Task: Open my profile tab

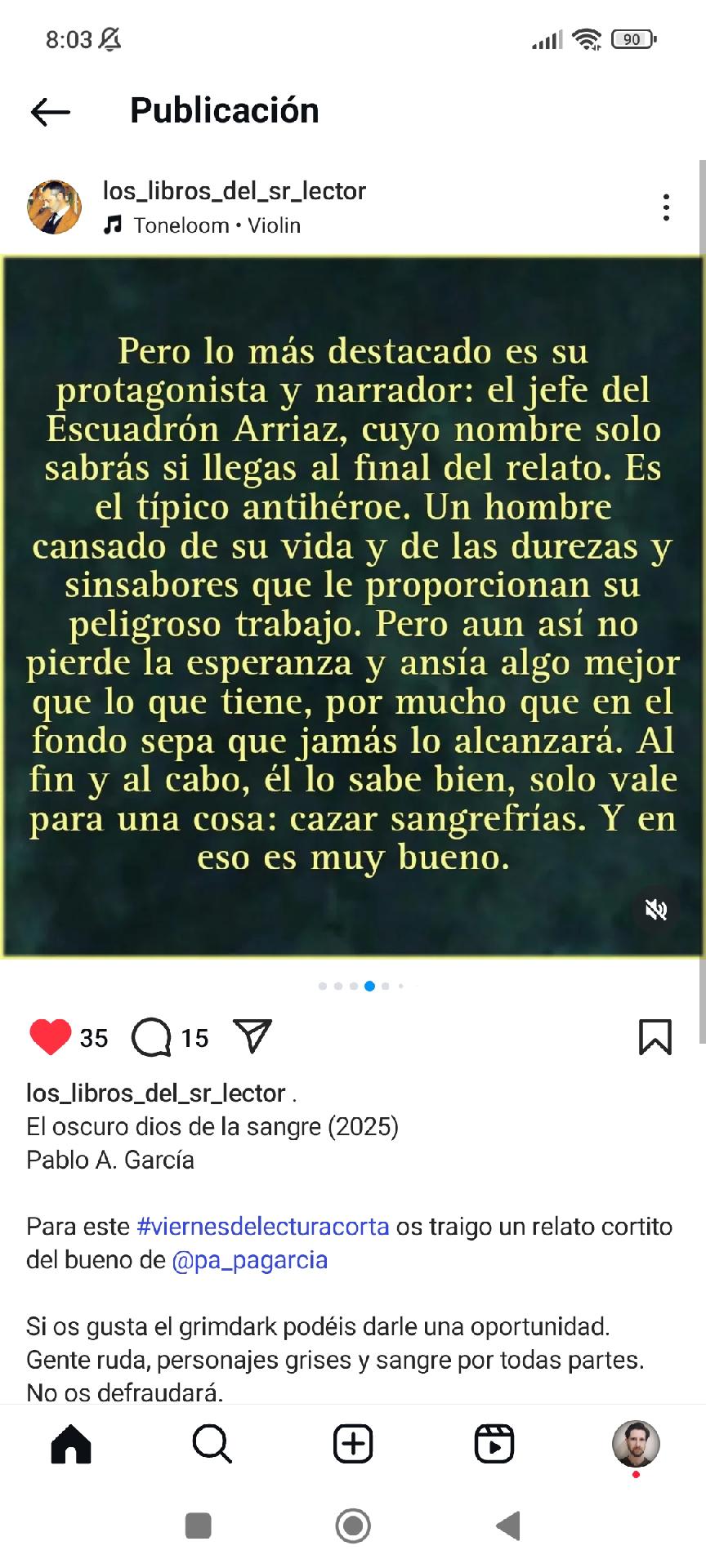Action: tap(636, 1444)
